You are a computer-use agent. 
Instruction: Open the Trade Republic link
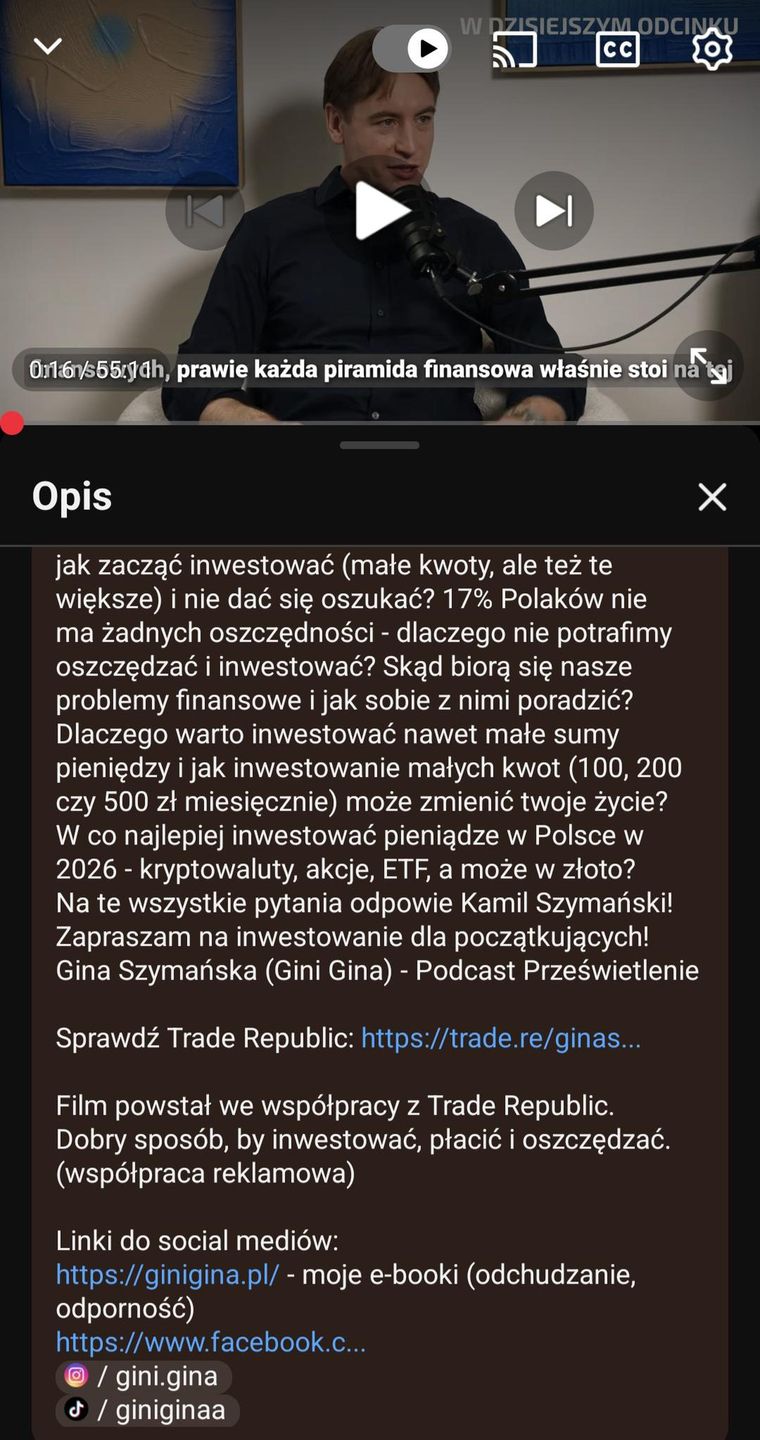coord(502,1038)
